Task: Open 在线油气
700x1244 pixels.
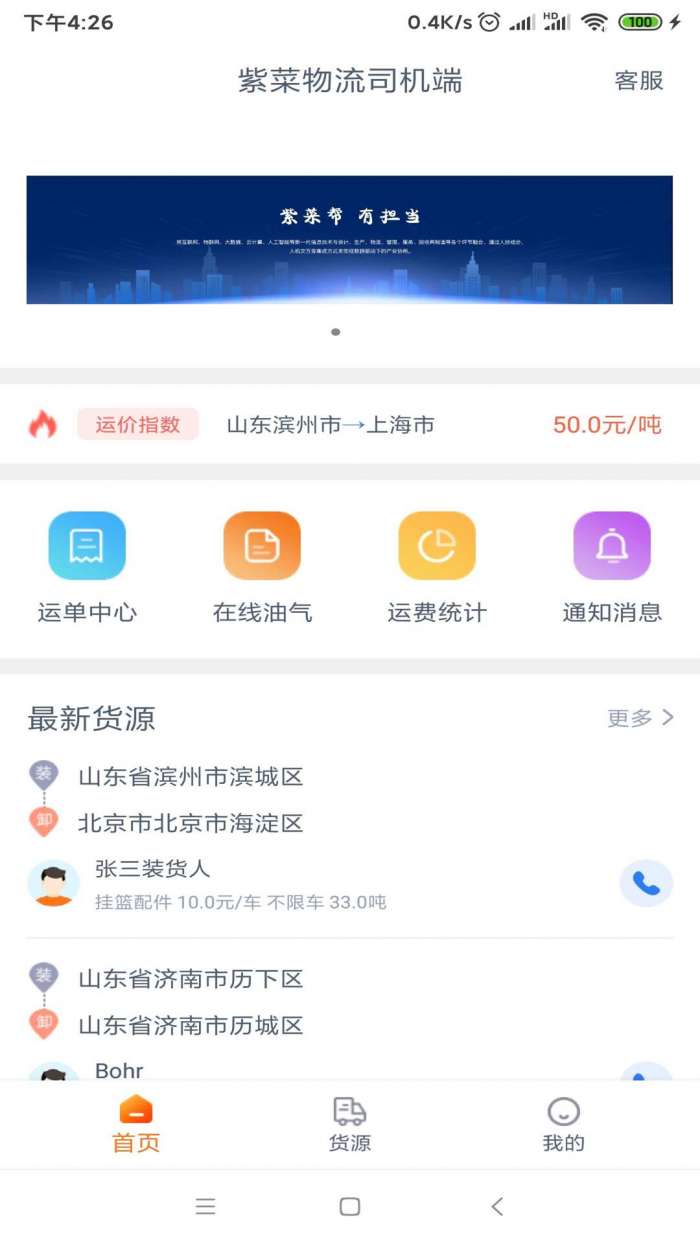Action: point(262,567)
